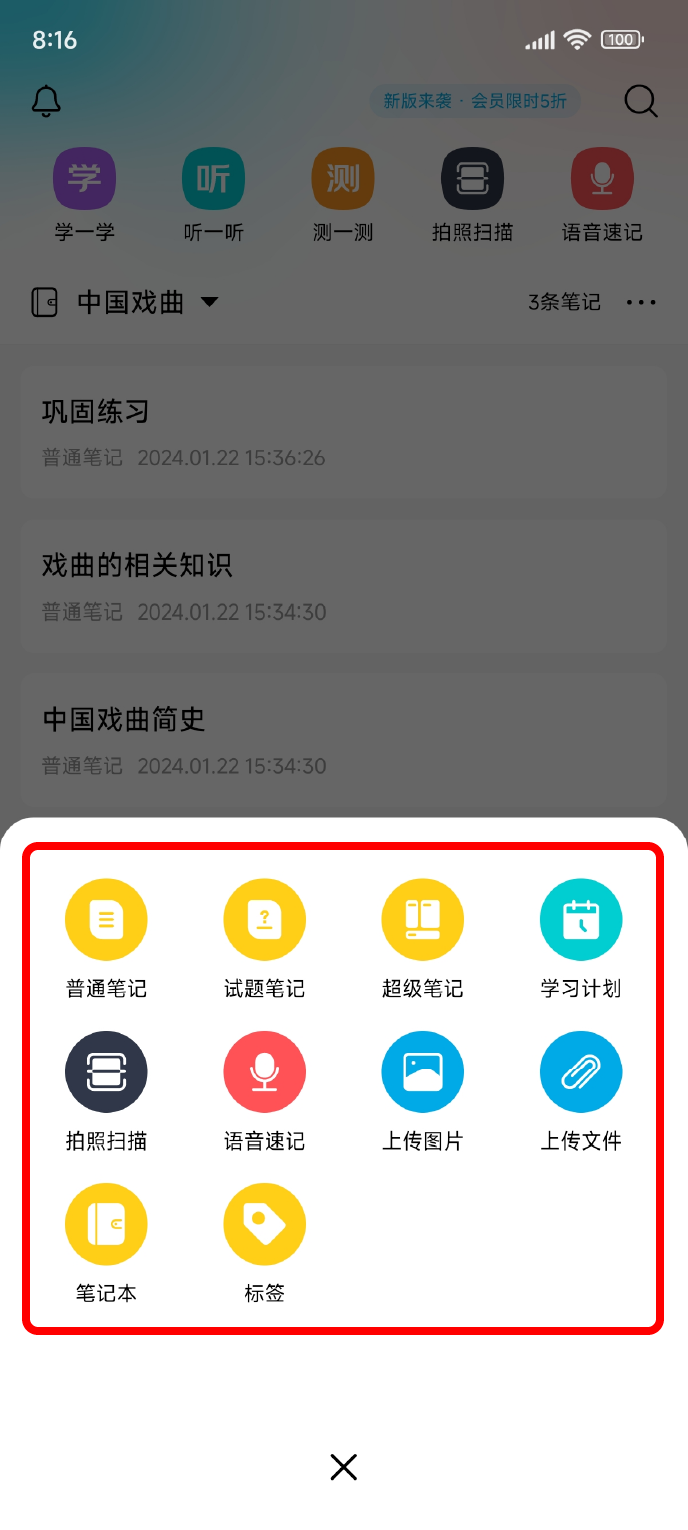Image resolution: width=688 pixels, height=1530 pixels.
Task: Open 学习计划 option
Action: [581, 920]
